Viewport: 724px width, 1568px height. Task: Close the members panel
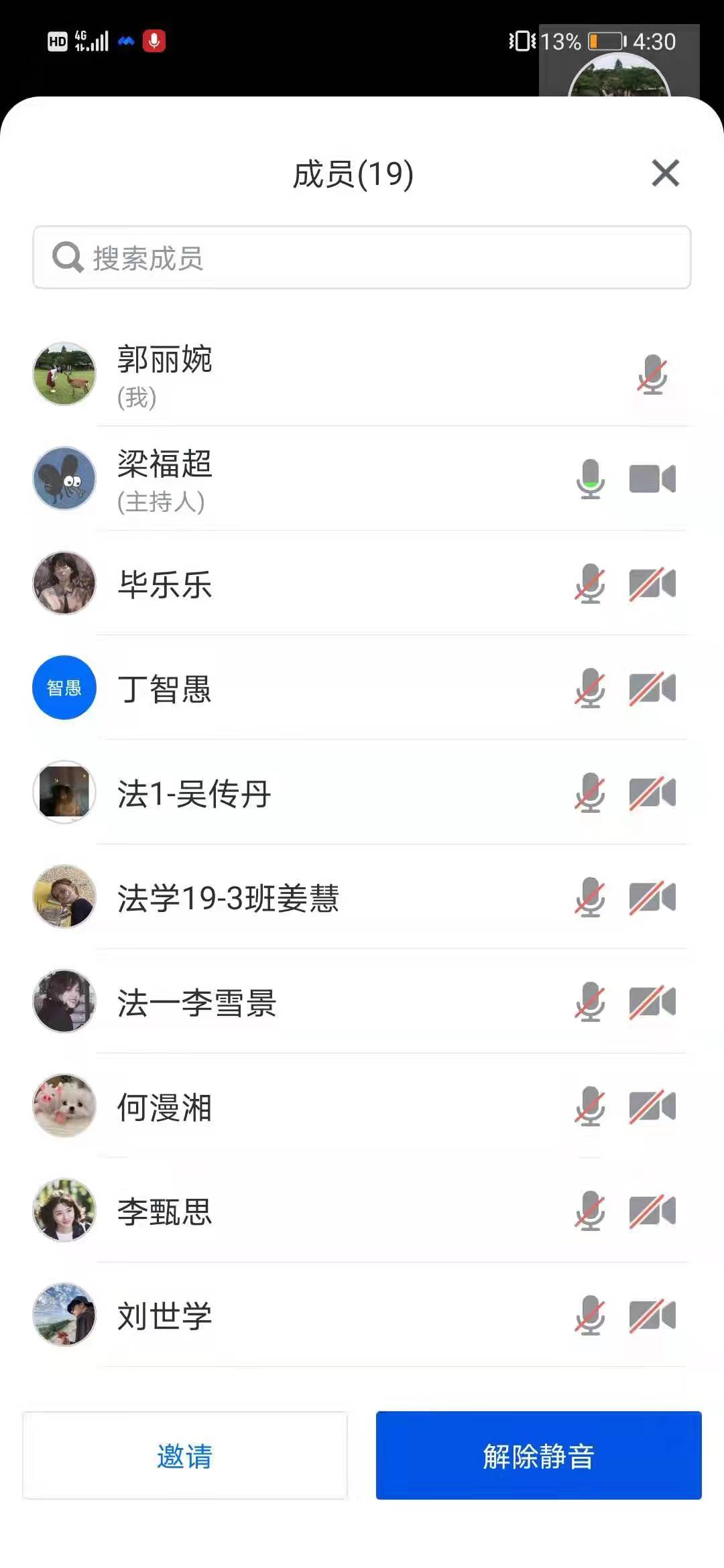click(x=665, y=173)
